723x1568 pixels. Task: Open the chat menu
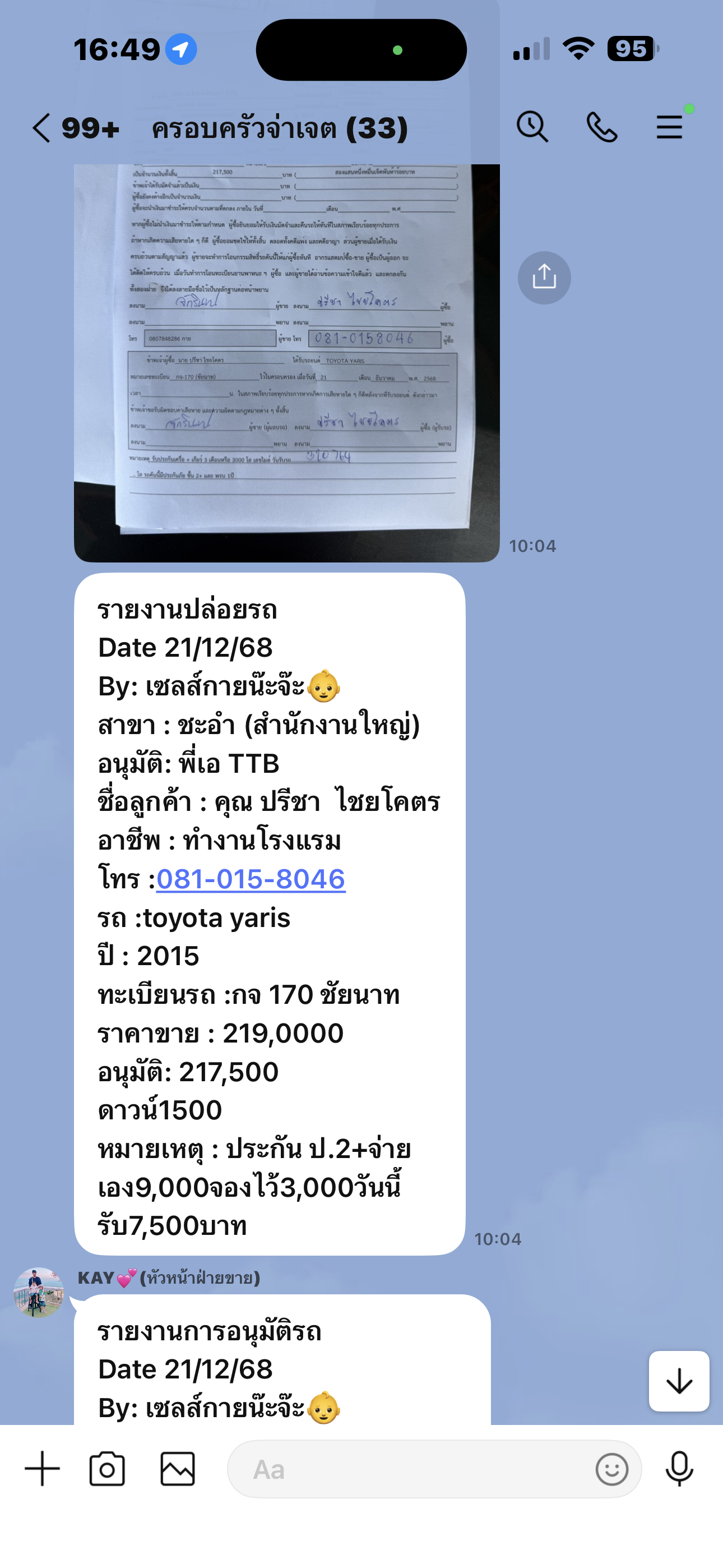[x=669, y=127]
